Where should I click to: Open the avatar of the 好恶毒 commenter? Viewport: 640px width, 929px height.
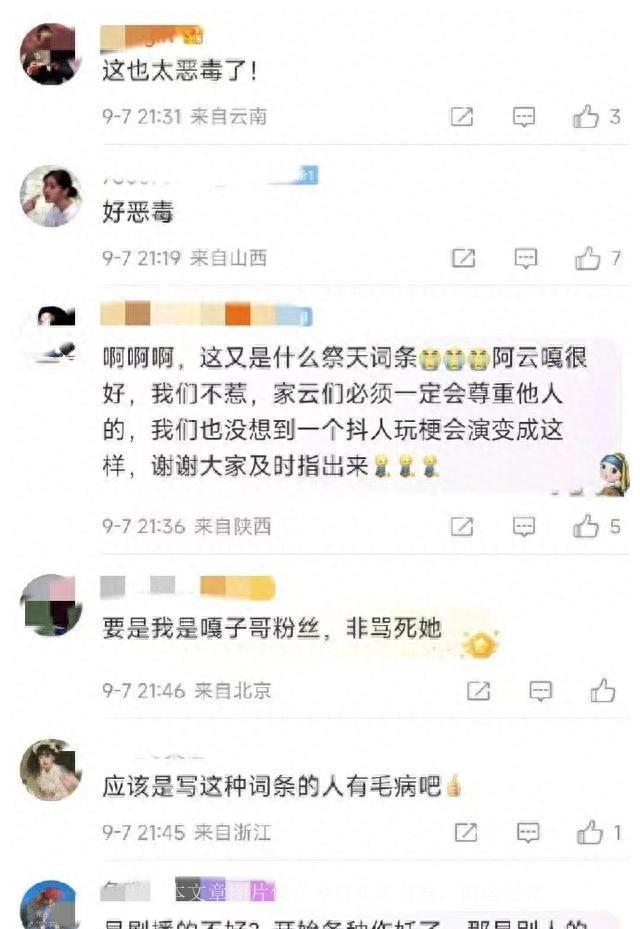click(50, 196)
